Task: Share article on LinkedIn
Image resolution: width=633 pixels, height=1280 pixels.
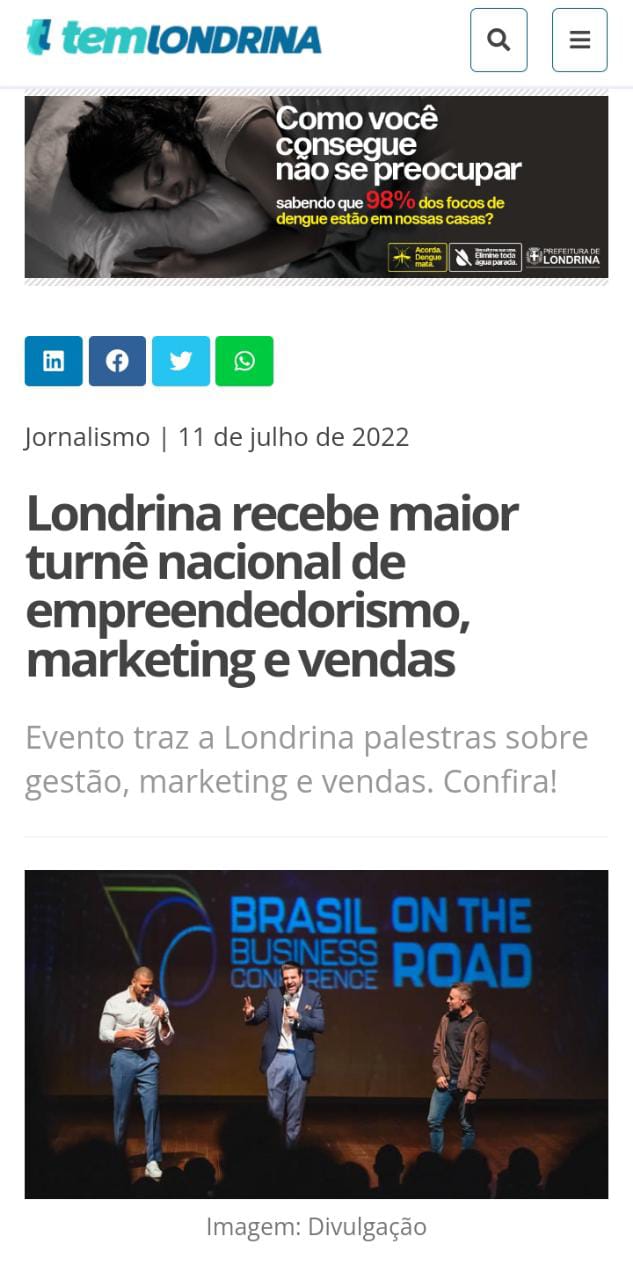Action: (x=53, y=361)
